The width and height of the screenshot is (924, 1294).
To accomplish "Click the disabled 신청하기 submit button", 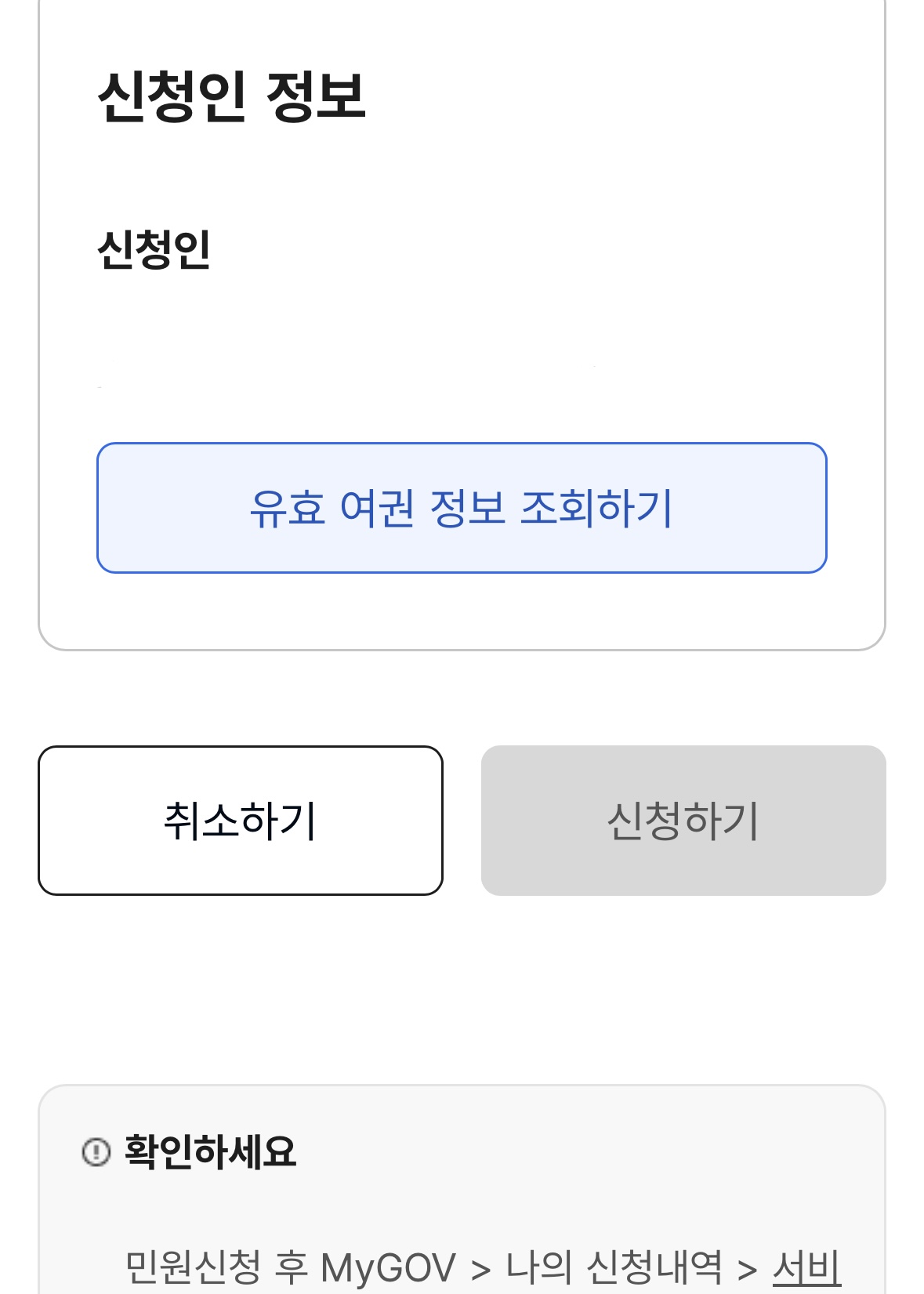I will (683, 820).
